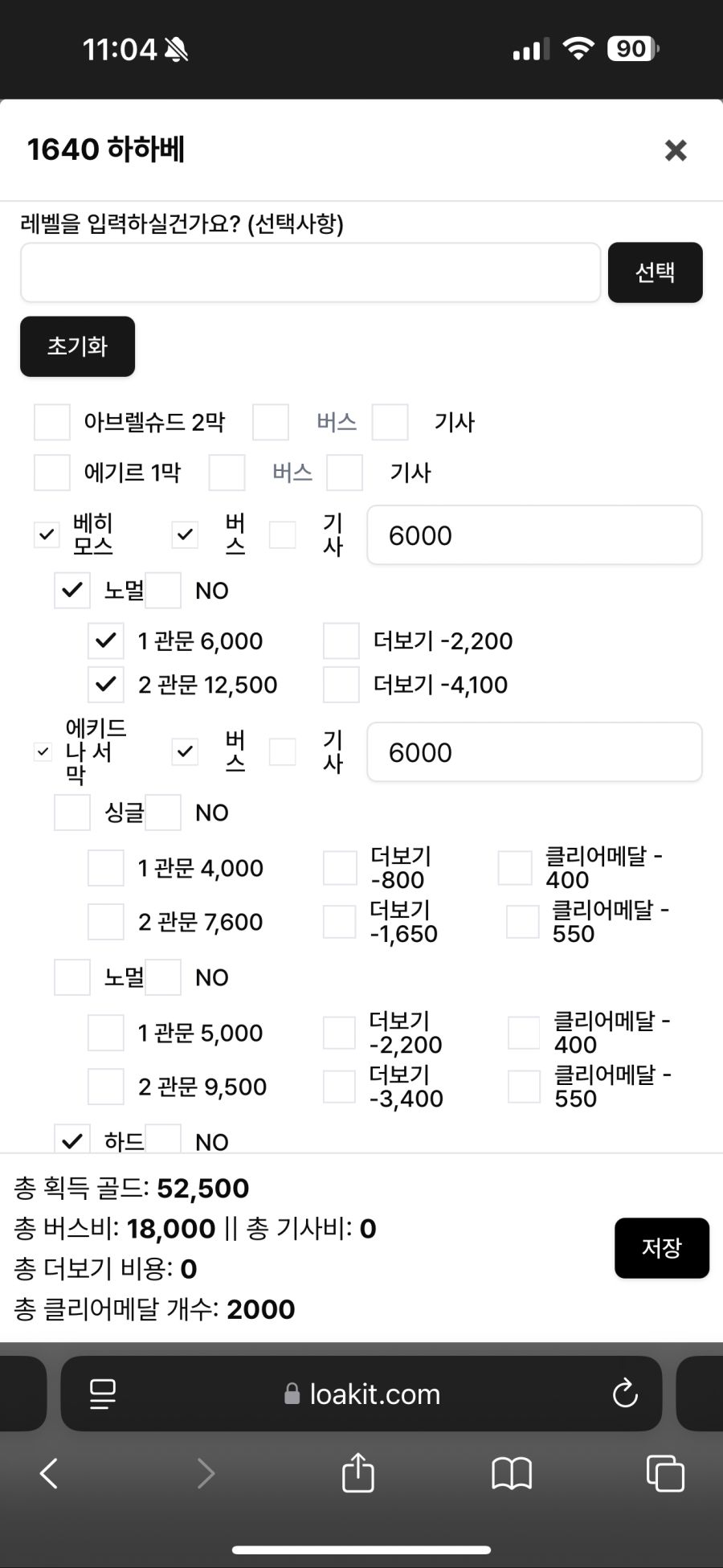Check the 더보기 -2,200 checkbox

pyautogui.click(x=341, y=641)
